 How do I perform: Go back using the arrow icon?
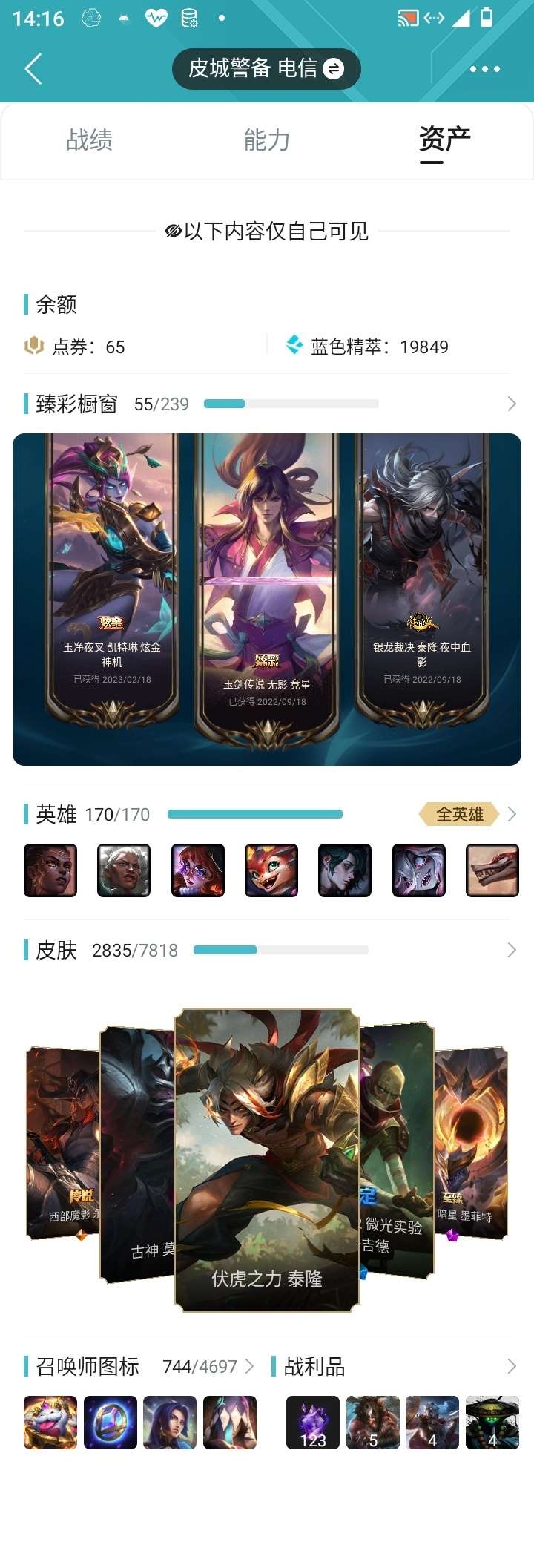pyautogui.click(x=33, y=69)
